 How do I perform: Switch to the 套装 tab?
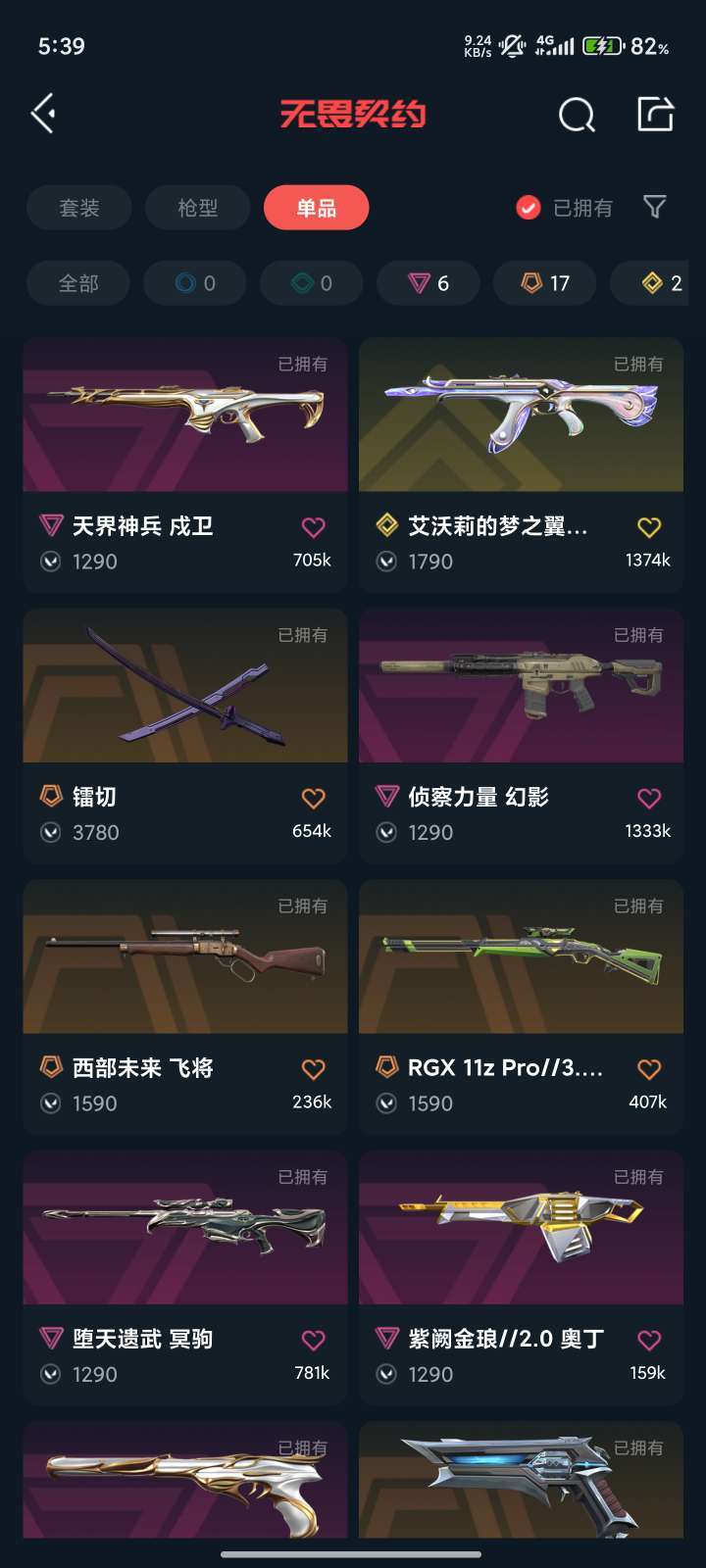(x=79, y=208)
